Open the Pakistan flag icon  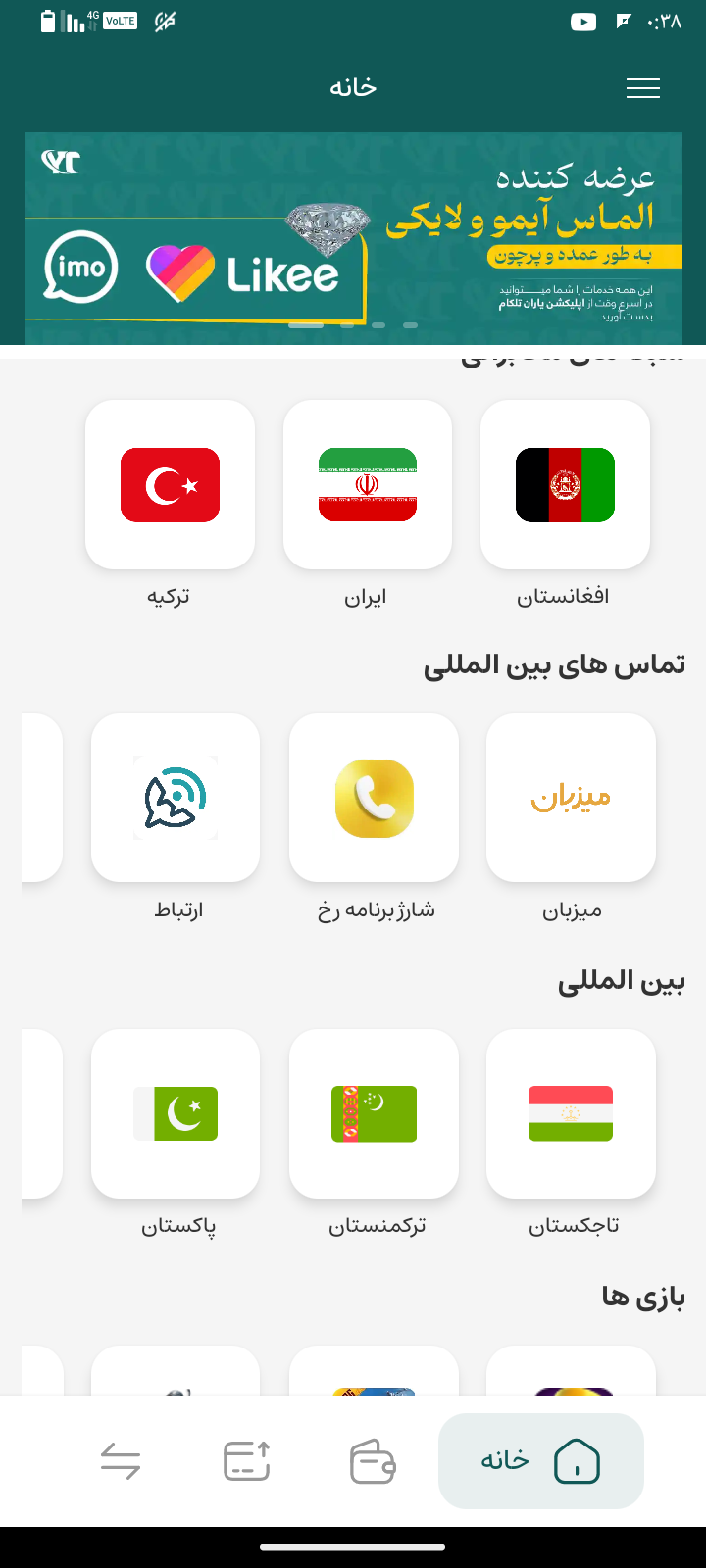pyautogui.click(x=177, y=1113)
